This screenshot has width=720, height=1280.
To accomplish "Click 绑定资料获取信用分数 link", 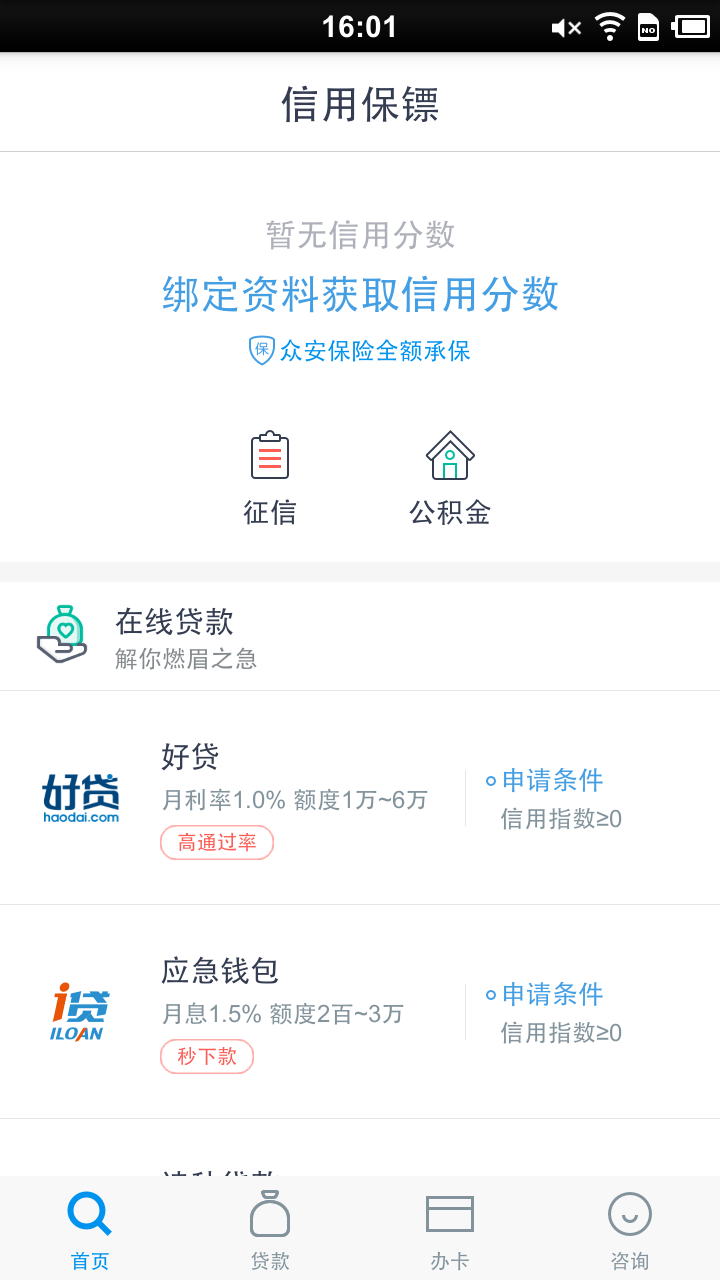I will pyautogui.click(x=360, y=296).
